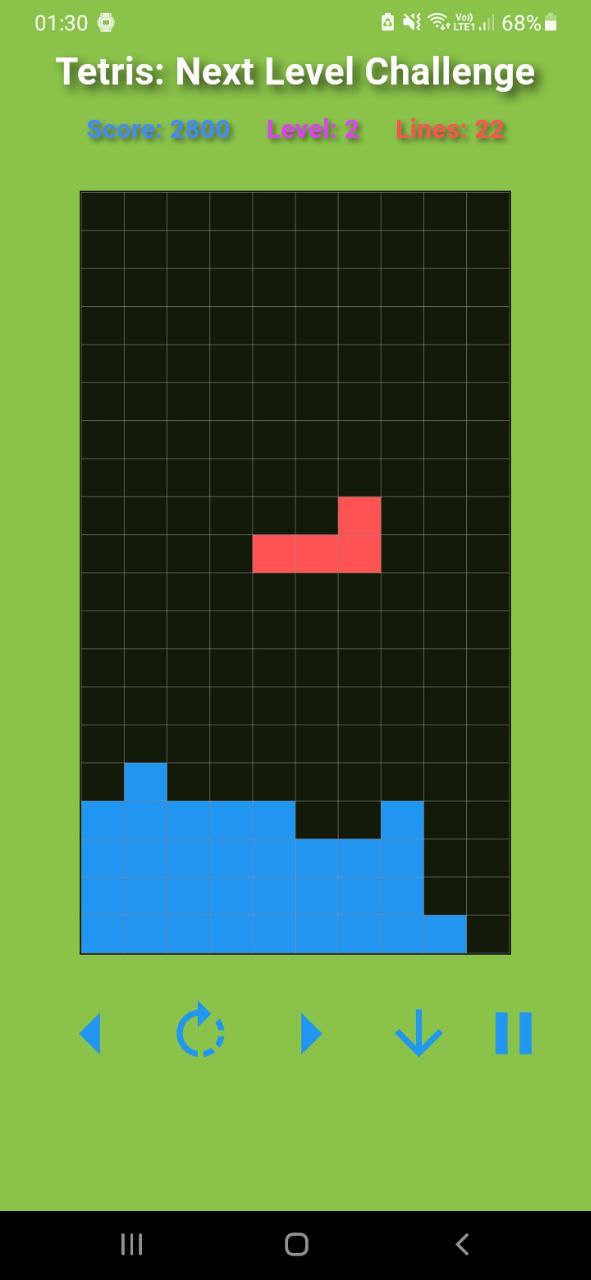Move the falling piece left
The height and width of the screenshot is (1280, 591).
(x=90, y=1033)
